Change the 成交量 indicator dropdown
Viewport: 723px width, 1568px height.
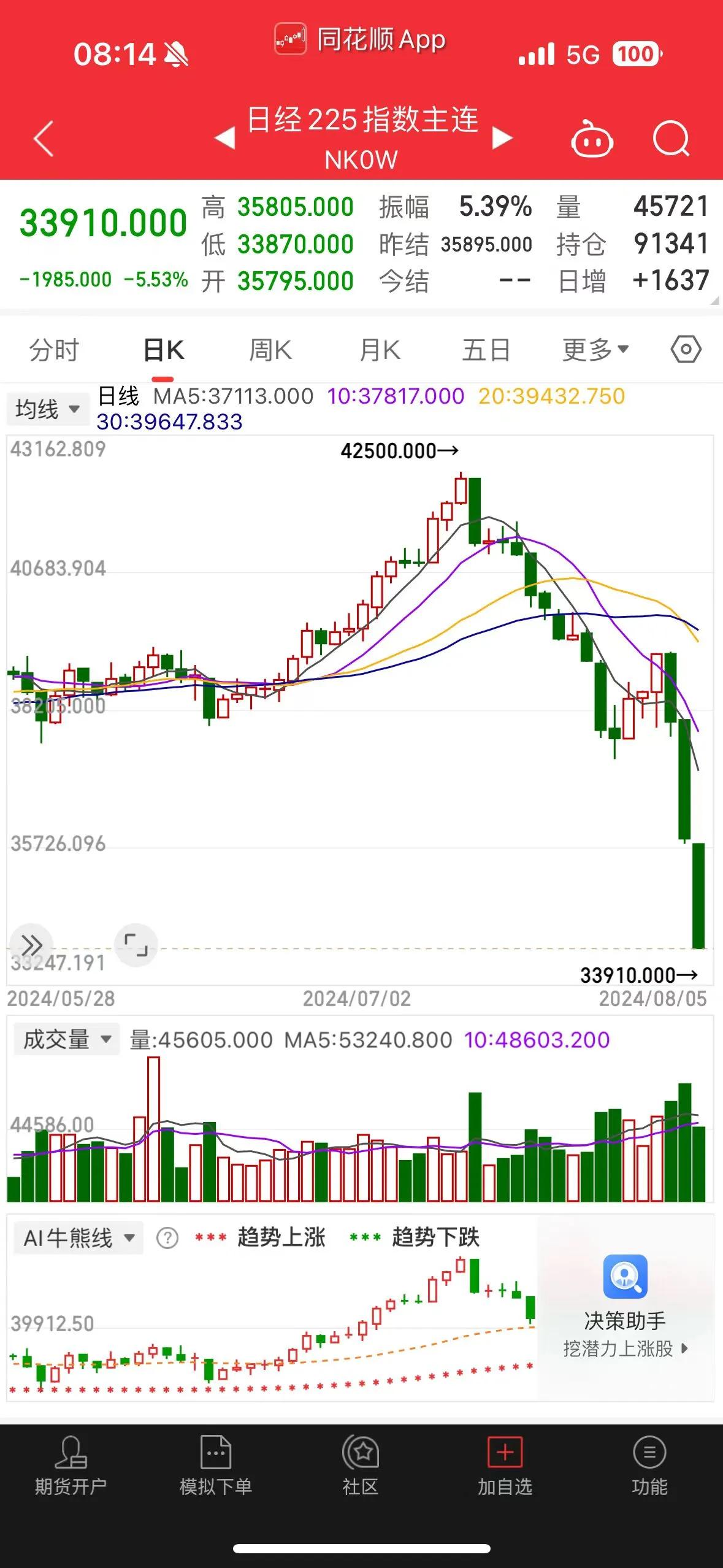click(67, 1039)
